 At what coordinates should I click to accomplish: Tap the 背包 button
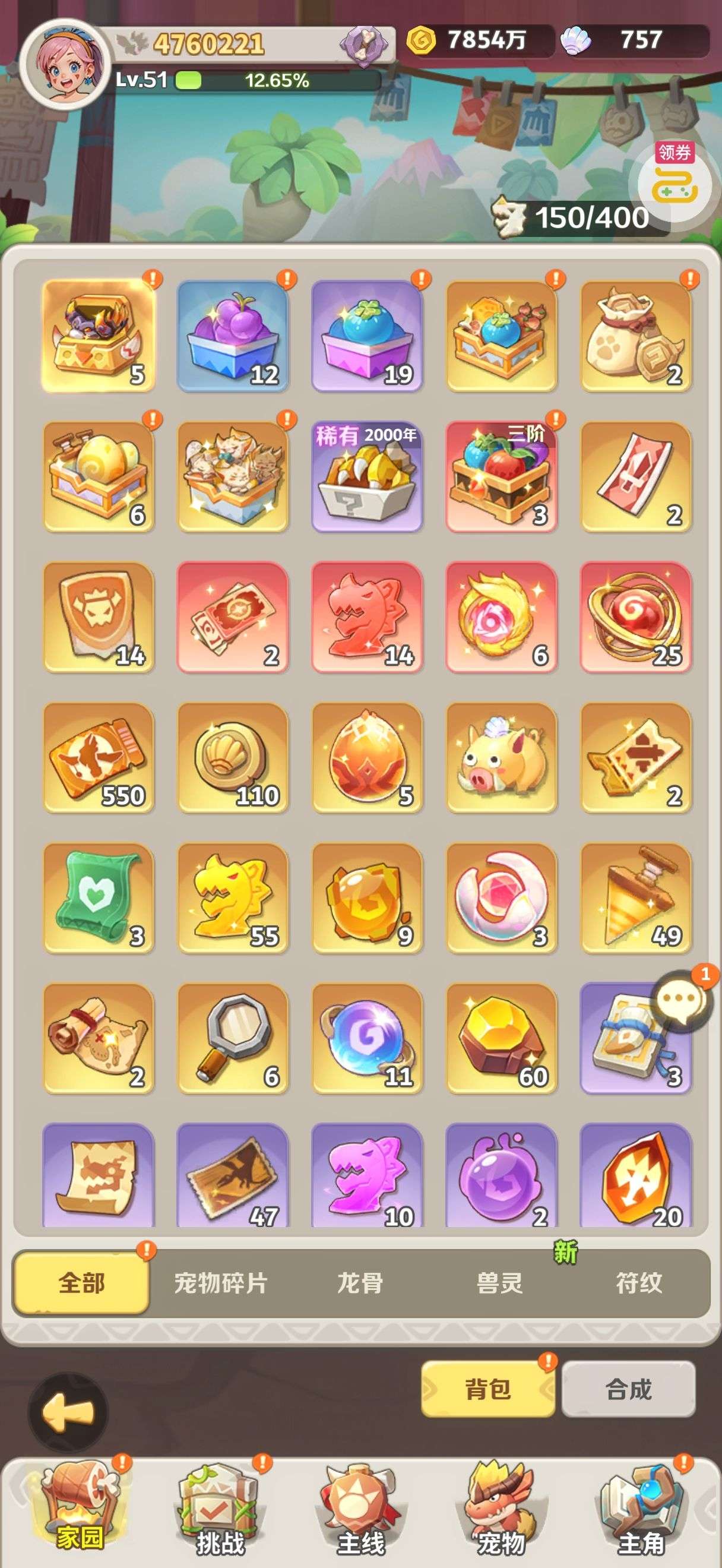[x=488, y=1390]
